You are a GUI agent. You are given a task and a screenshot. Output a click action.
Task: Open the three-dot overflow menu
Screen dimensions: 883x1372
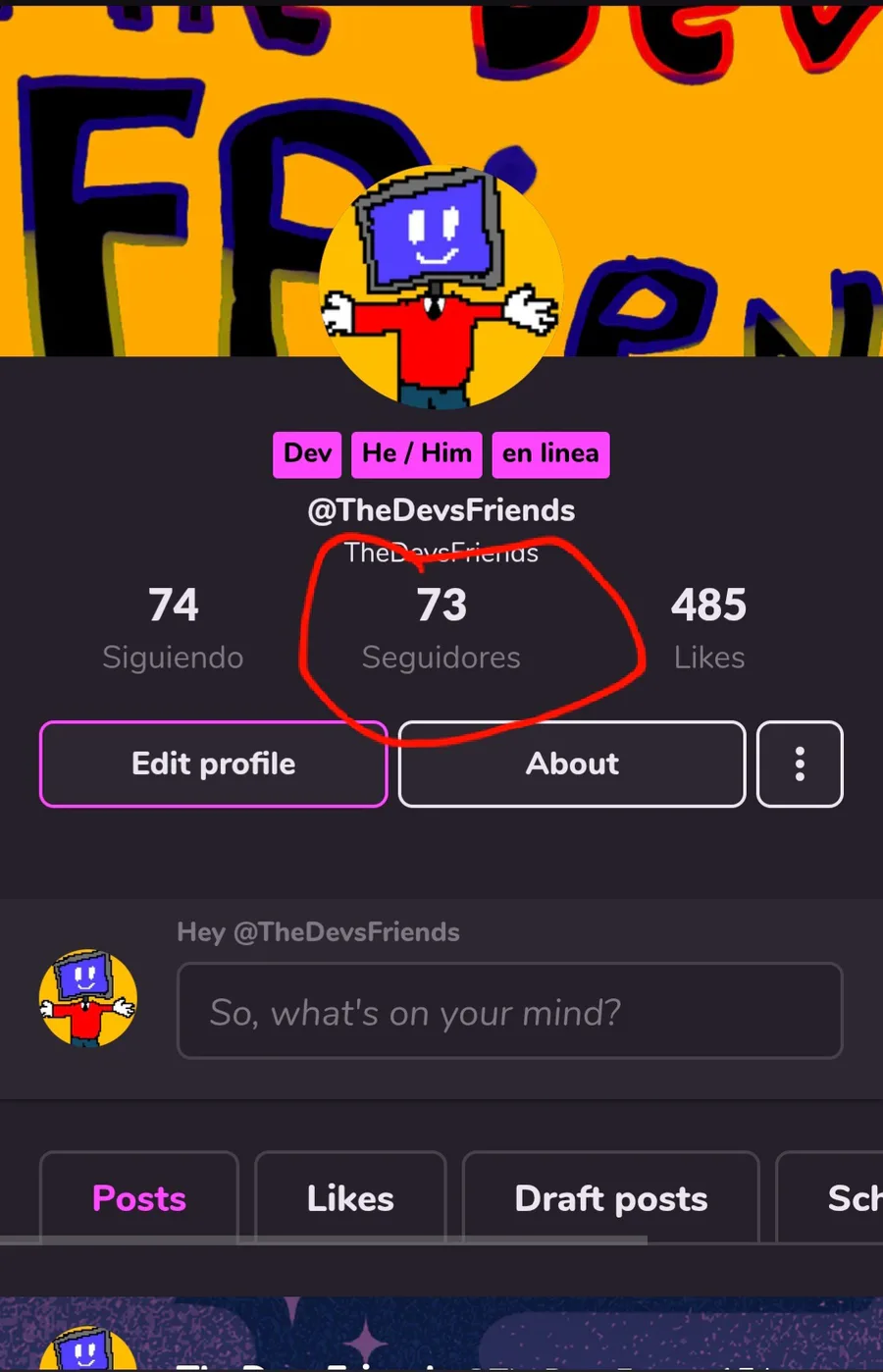800,764
